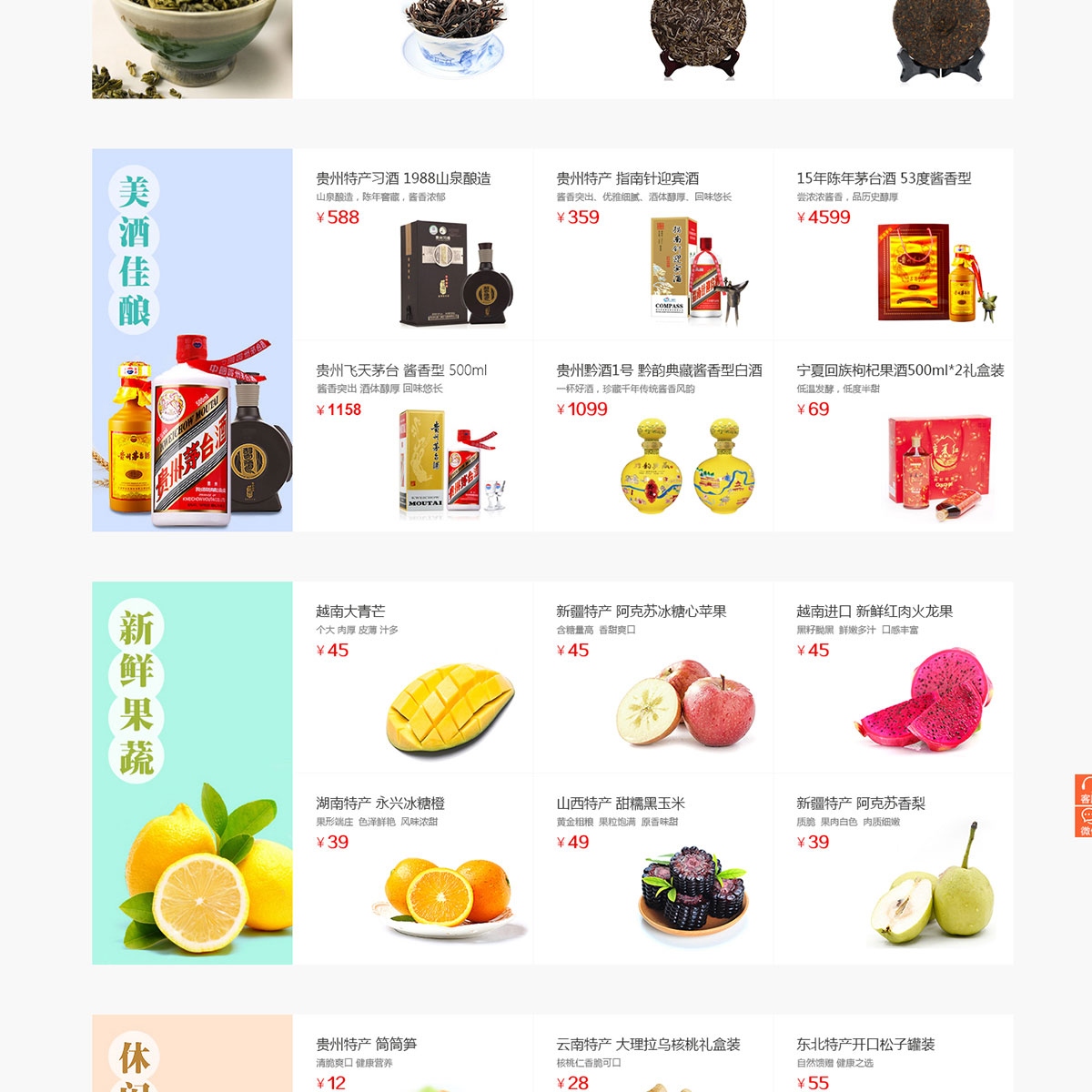View the 15年陈年茅台酒 53度酱香型 product

tap(893, 246)
